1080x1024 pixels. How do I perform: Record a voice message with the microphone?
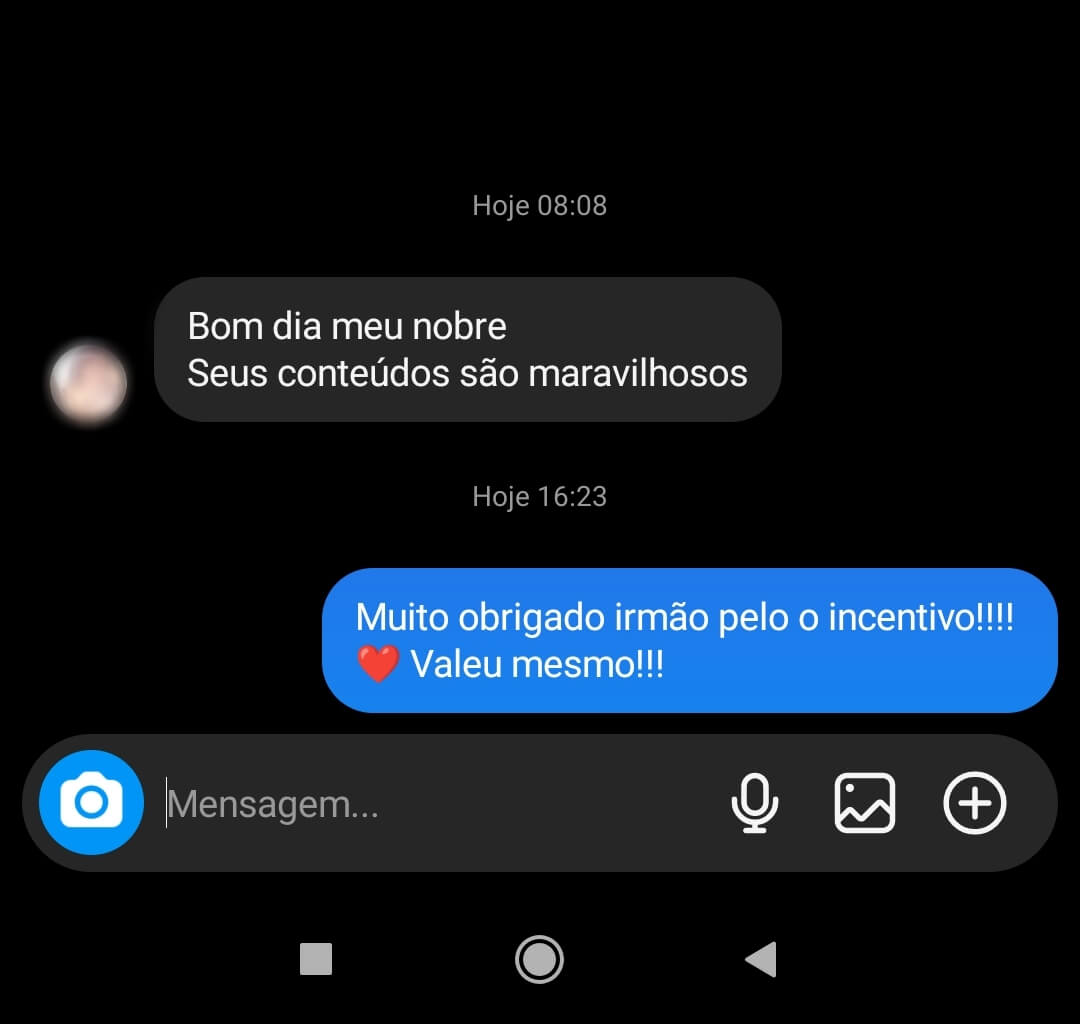(x=755, y=803)
